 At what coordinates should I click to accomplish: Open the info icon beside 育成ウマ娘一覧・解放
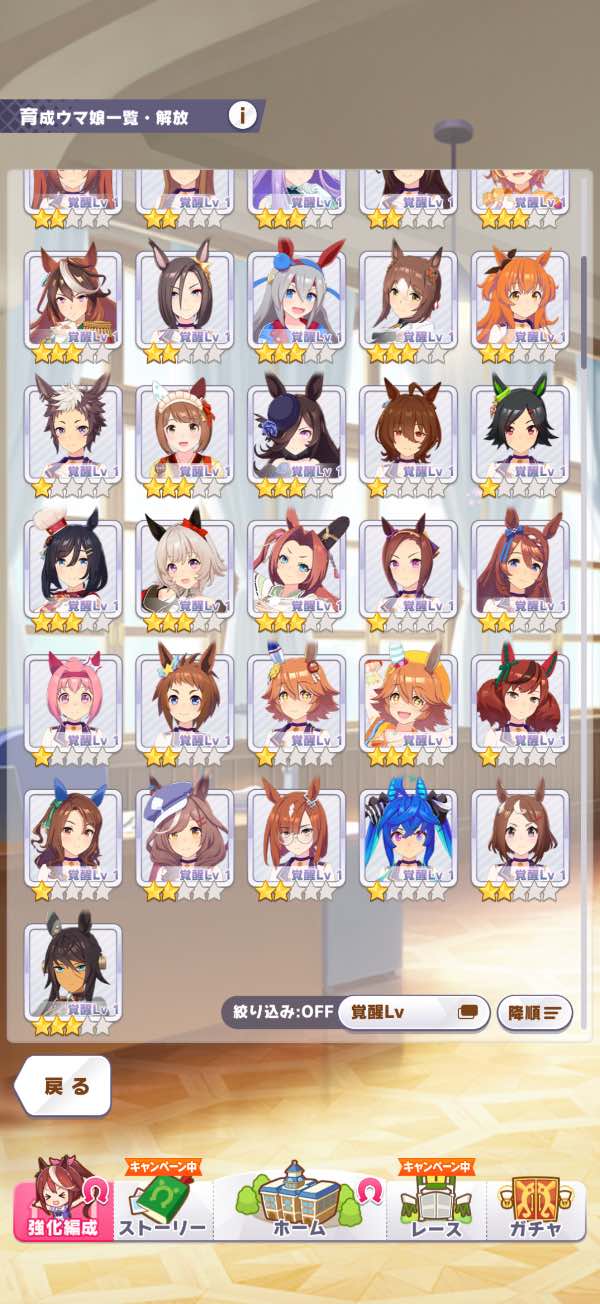pyautogui.click(x=242, y=115)
